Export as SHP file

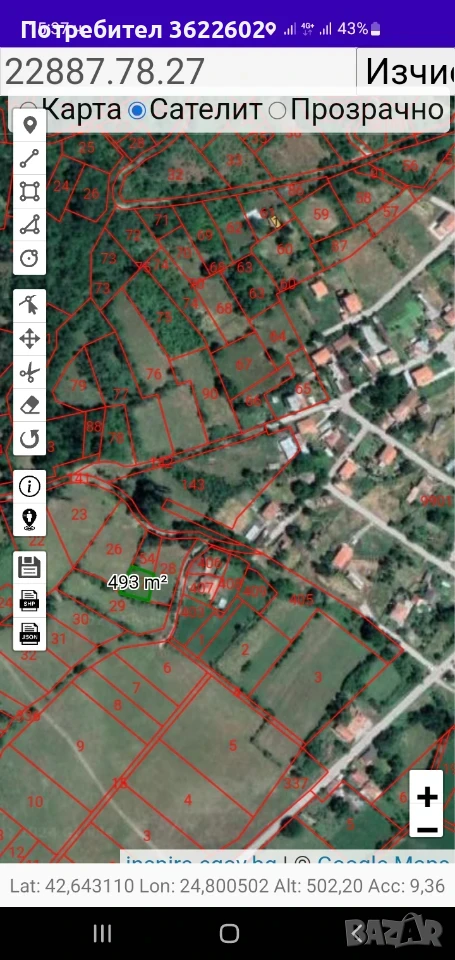click(29, 600)
